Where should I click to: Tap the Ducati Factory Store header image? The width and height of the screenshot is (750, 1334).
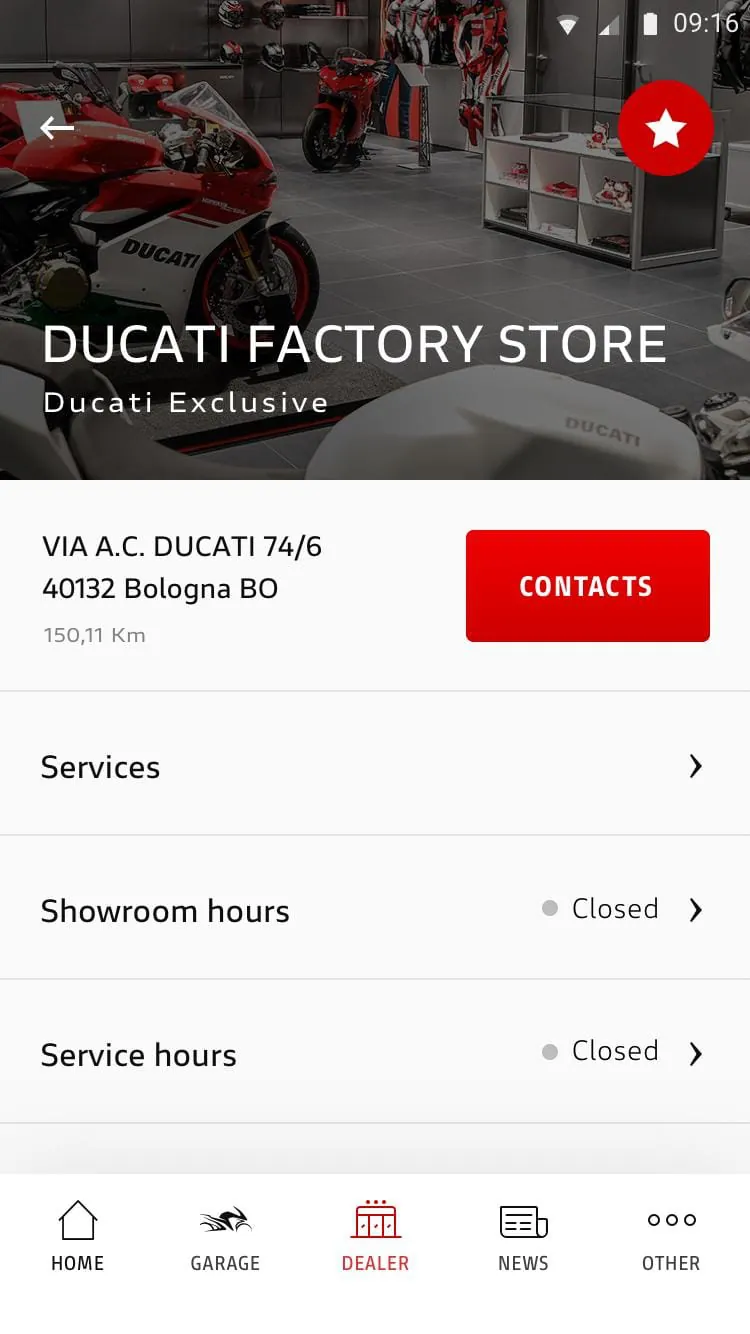pos(375,240)
